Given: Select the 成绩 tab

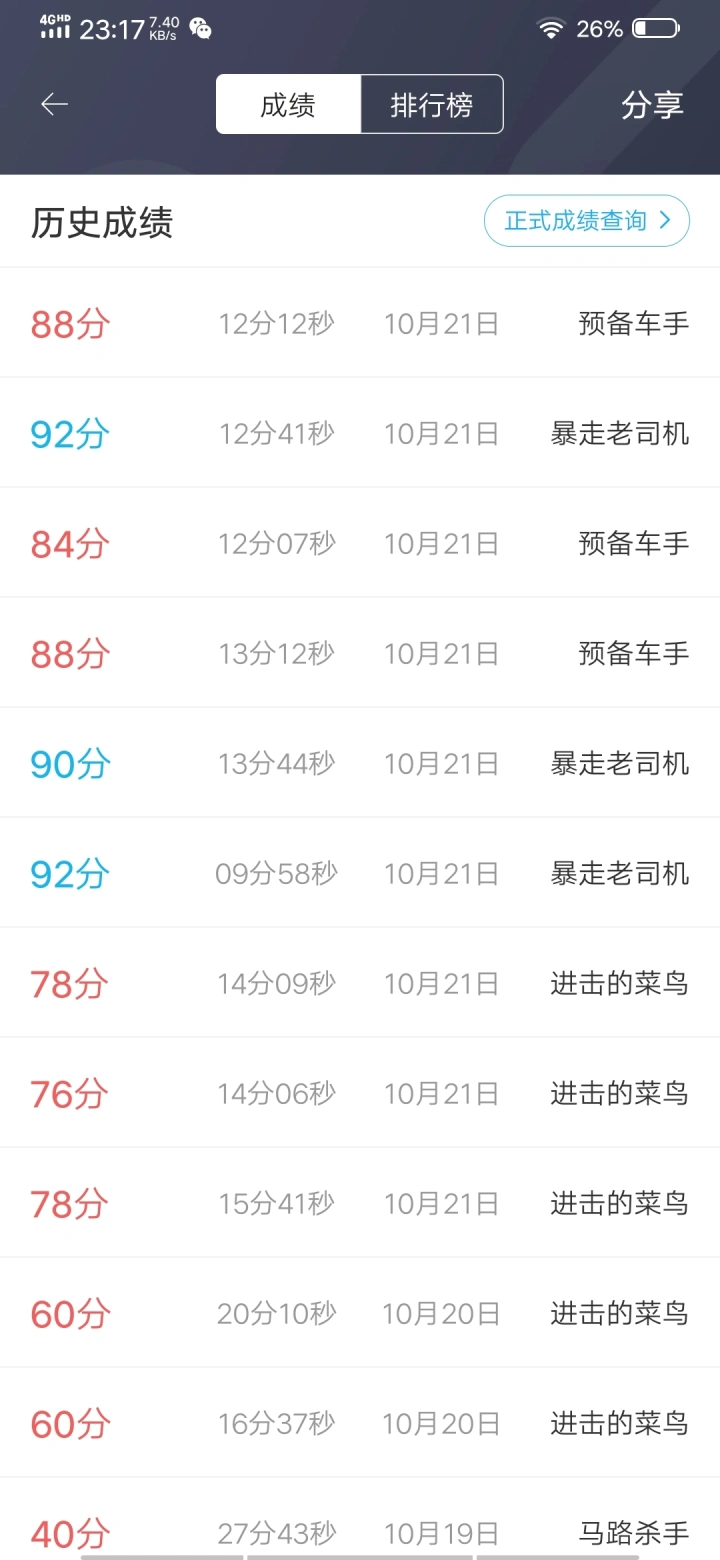Looking at the screenshot, I should [288, 104].
